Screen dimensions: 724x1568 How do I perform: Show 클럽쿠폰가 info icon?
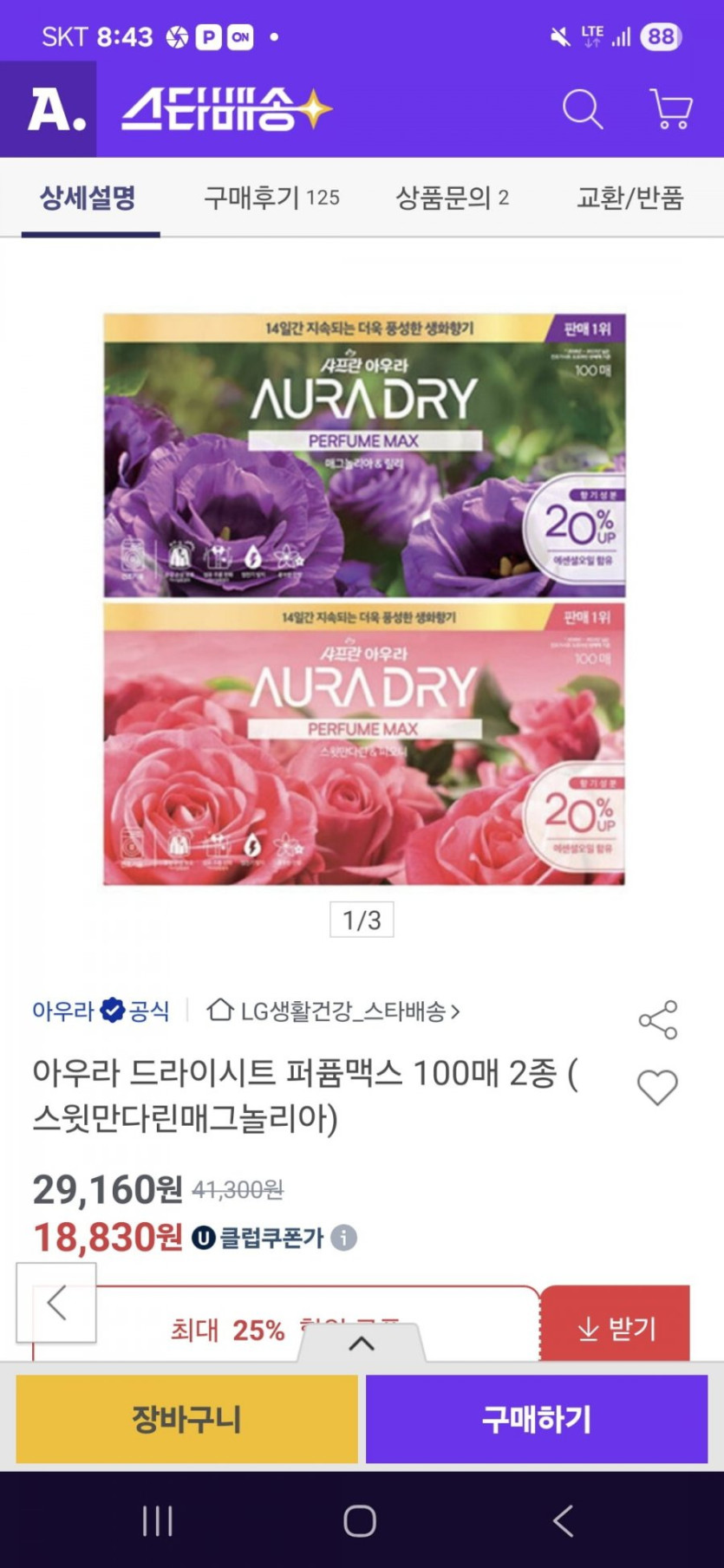344,1238
